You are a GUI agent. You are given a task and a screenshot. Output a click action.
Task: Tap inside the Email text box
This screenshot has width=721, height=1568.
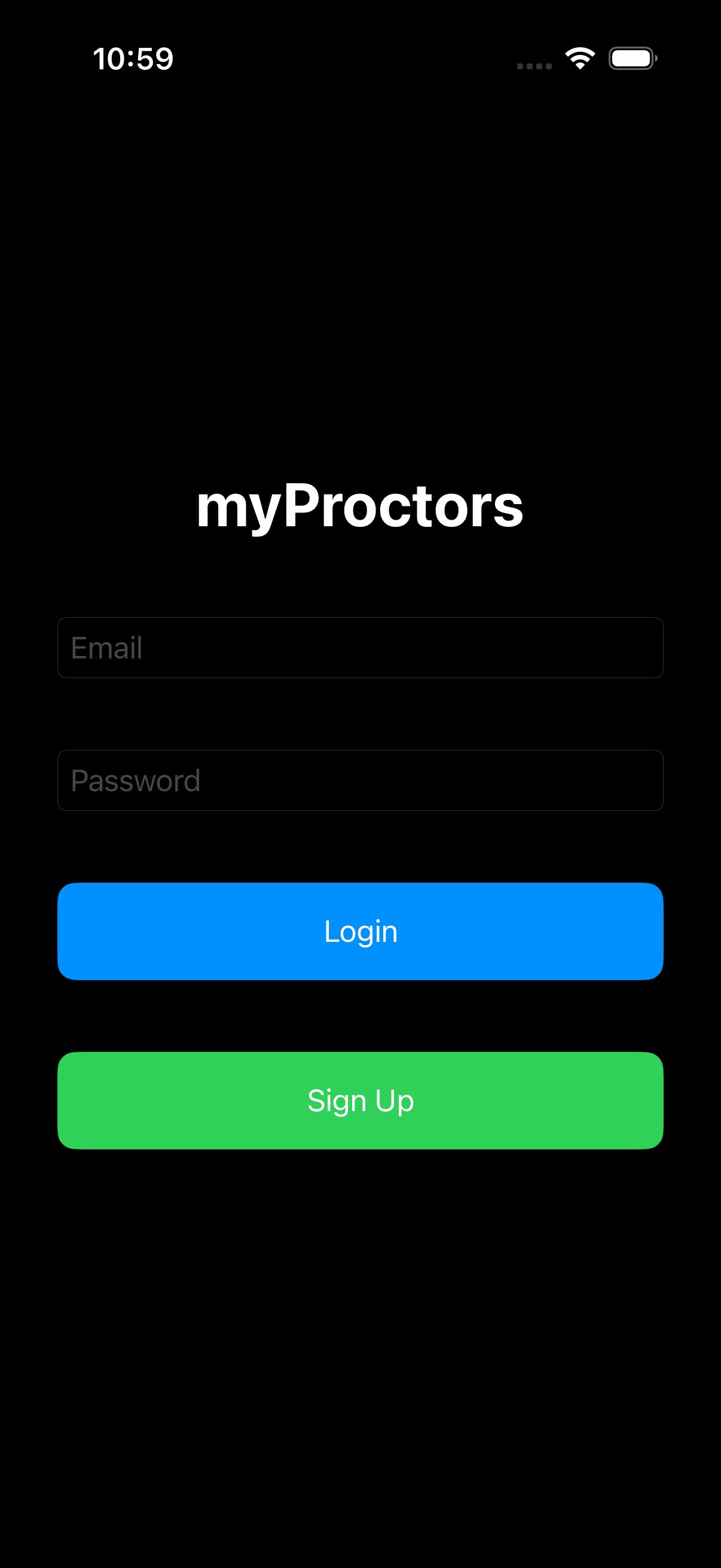(x=360, y=648)
